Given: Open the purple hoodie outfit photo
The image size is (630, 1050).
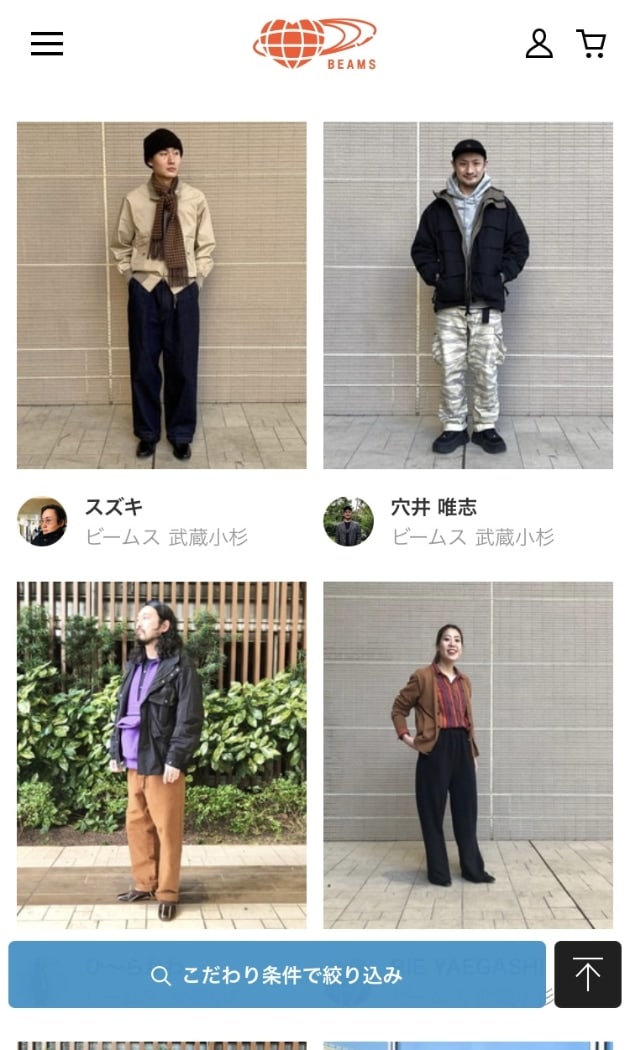Looking at the screenshot, I should pyautogui.click(x=162, y=755).
